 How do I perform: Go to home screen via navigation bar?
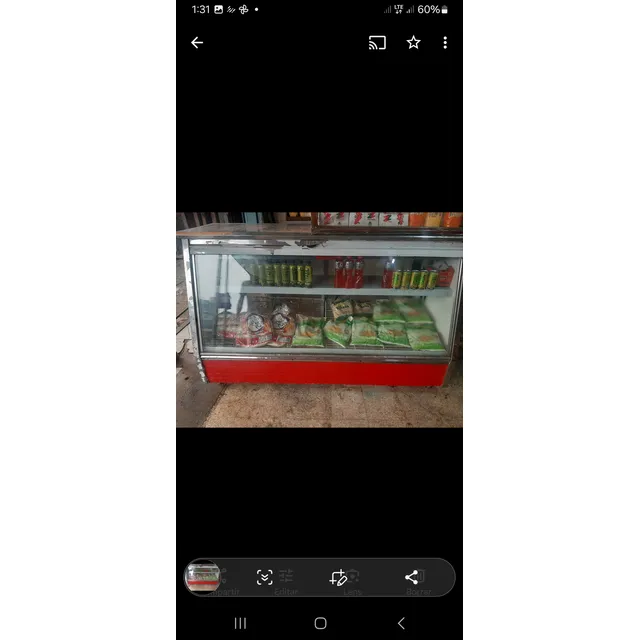click(x=320, y=623)
